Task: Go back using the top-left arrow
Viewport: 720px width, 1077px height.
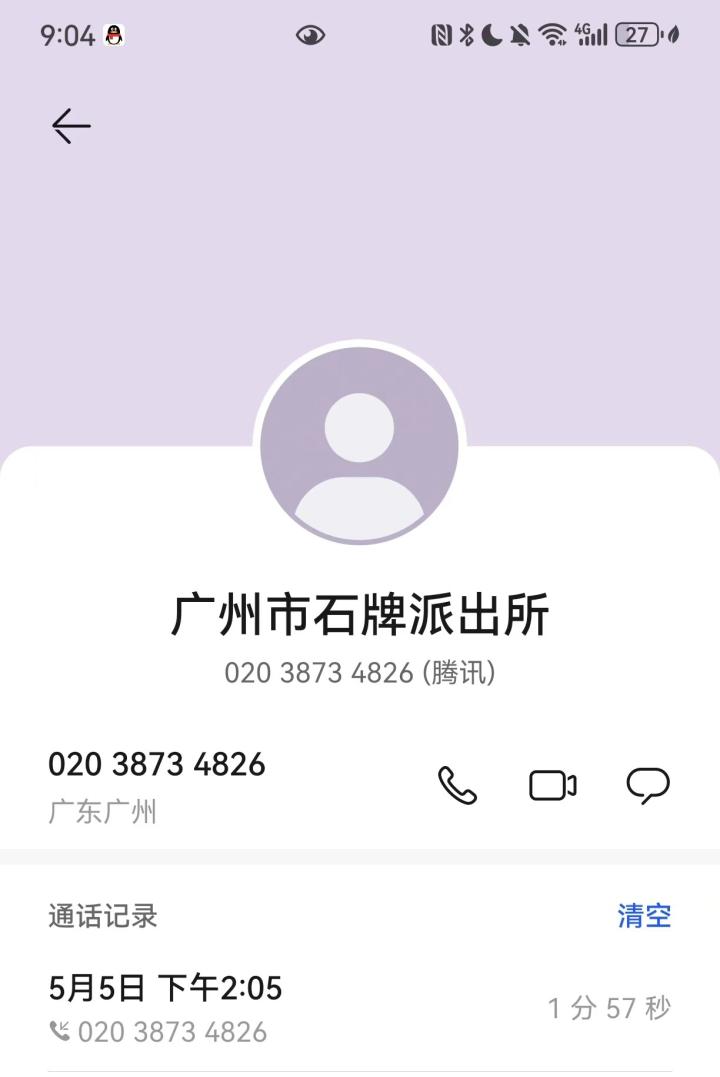Action: tap(71, 126)
